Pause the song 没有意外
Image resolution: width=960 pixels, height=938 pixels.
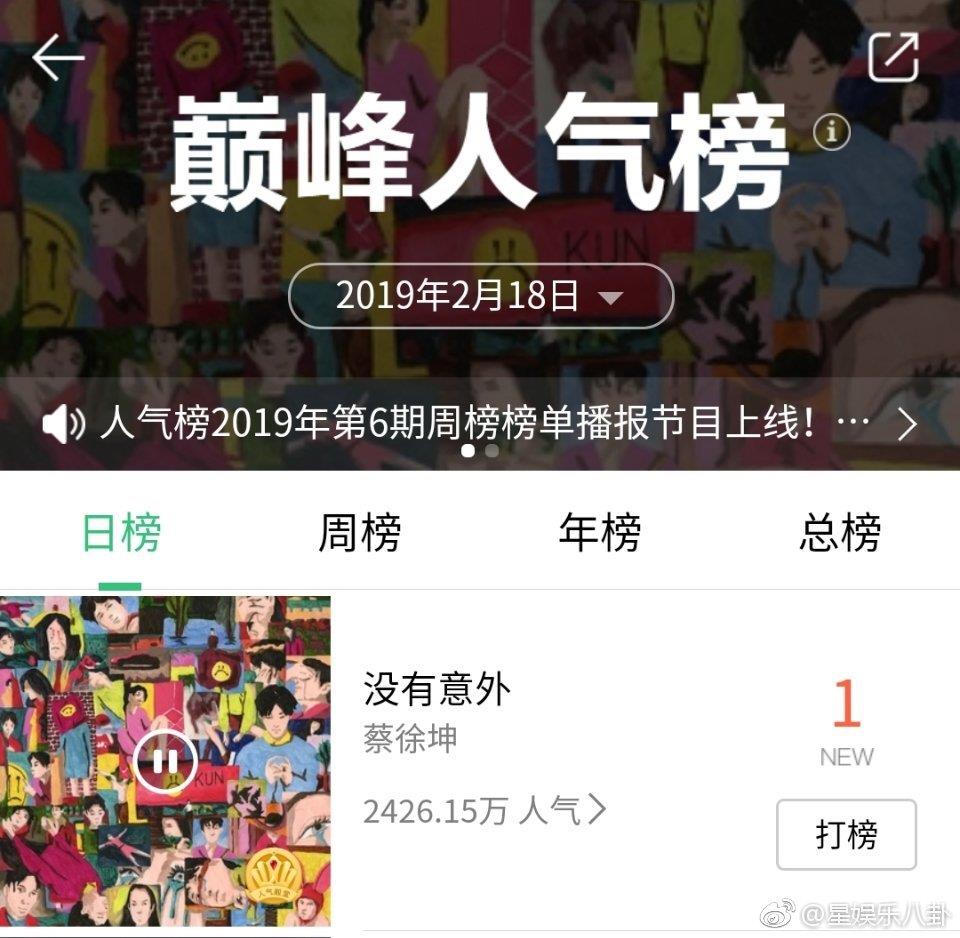[165, 763]
